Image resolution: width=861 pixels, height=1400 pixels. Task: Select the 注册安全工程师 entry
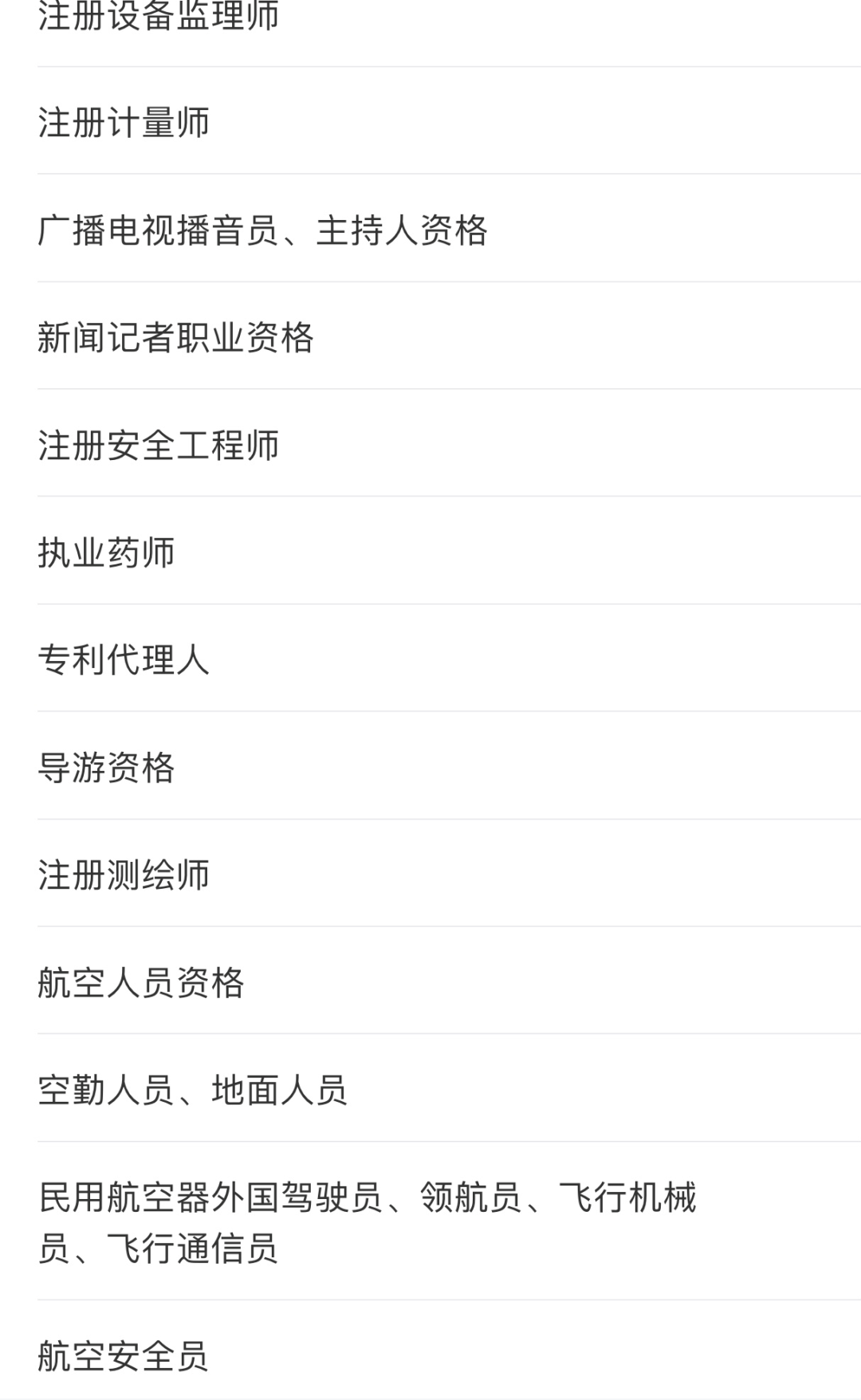tap(159, 446)
